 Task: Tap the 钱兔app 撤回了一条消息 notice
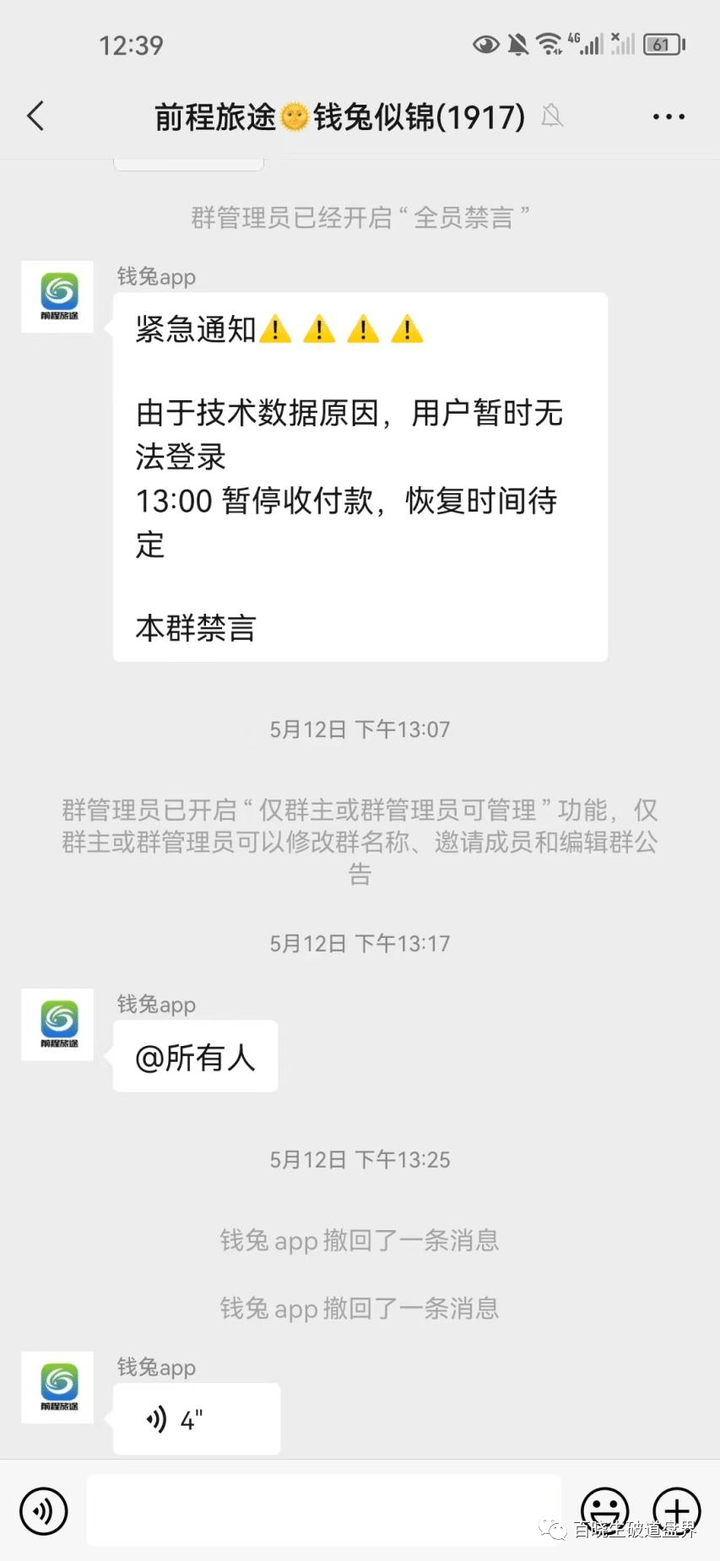(360, 1240)
